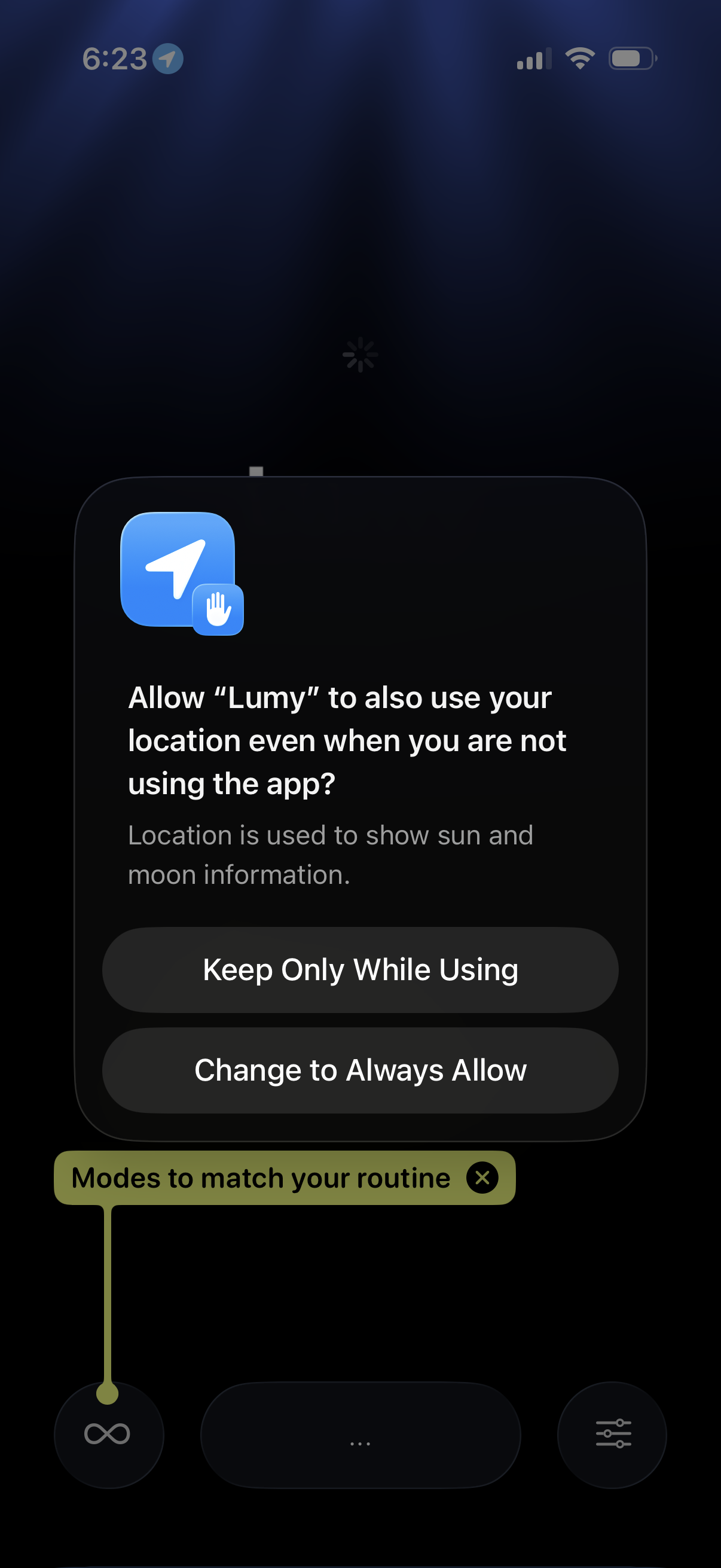Choose Keep Only While Using
The width and height of the screenshot is (721, 1568).
coord(360,969)
